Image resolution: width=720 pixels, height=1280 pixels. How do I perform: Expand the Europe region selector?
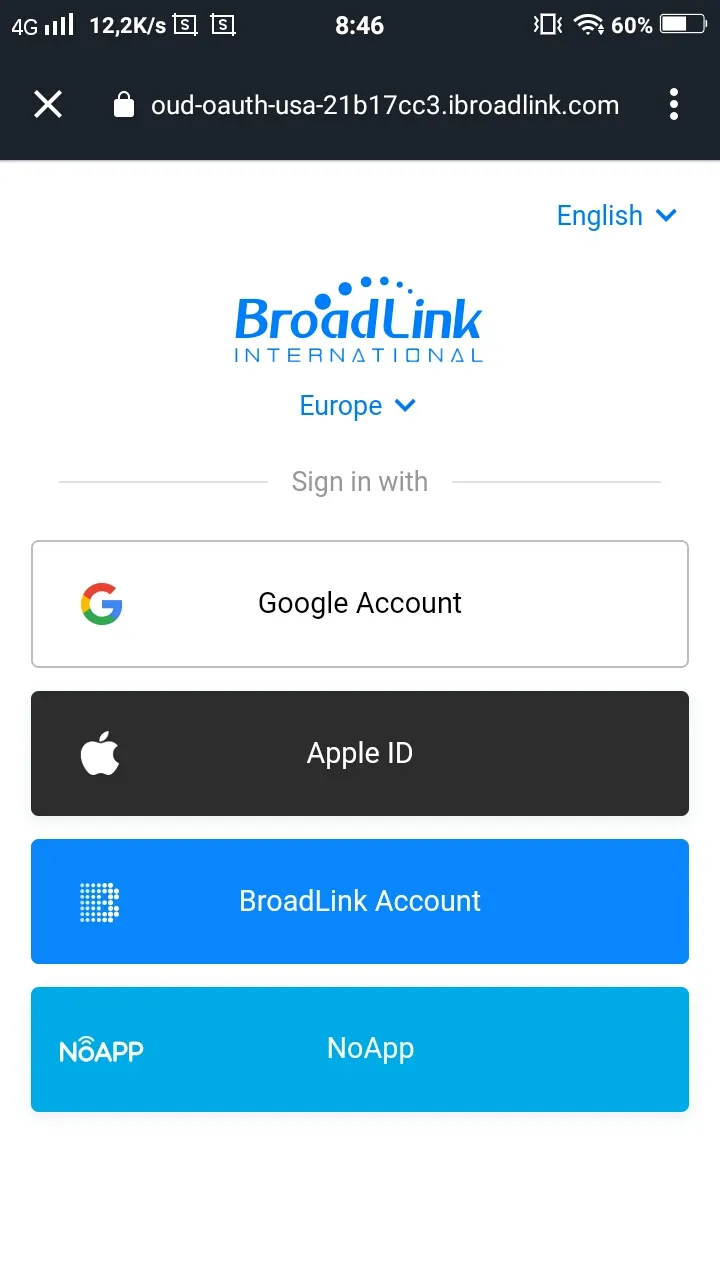pyautogui.click(x=358, y=405)
